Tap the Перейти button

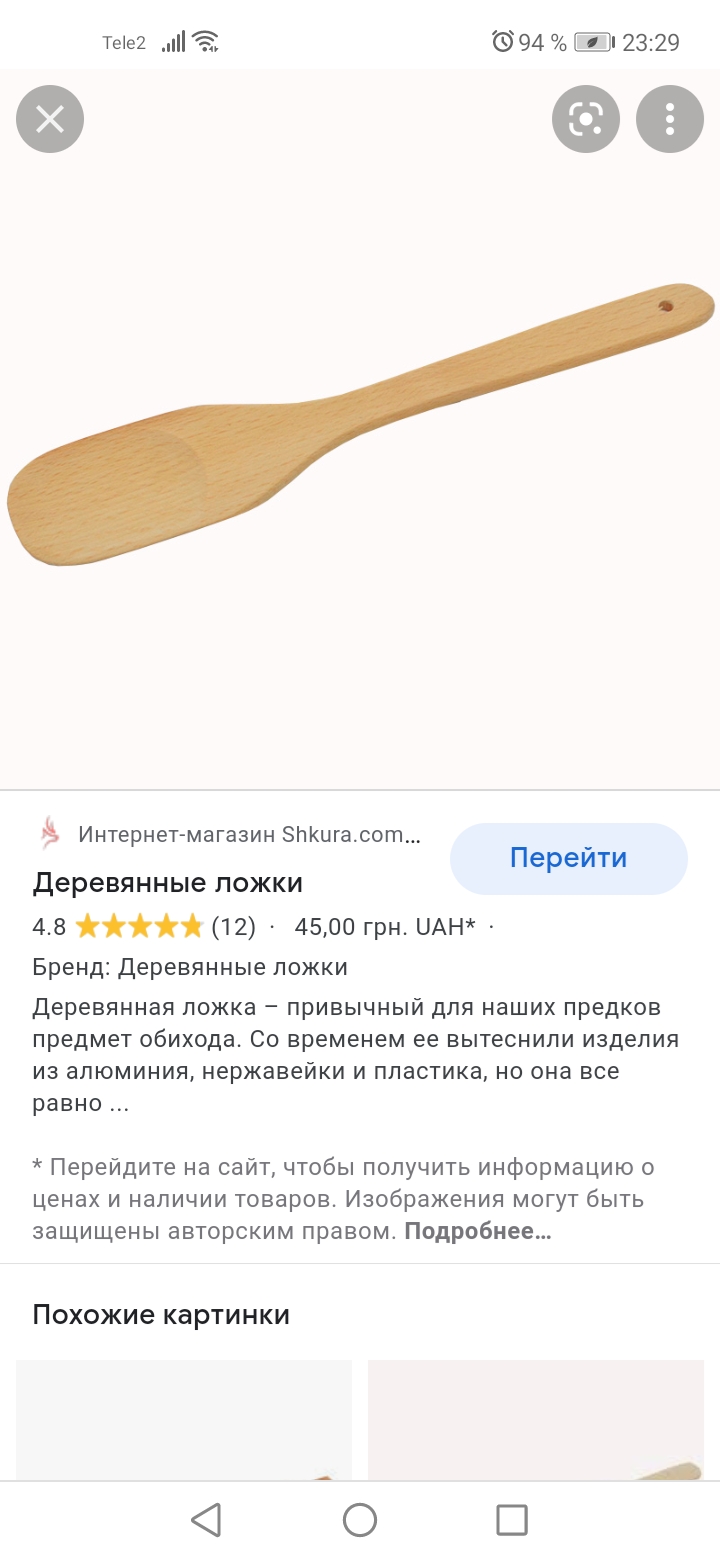coord(569,858)
